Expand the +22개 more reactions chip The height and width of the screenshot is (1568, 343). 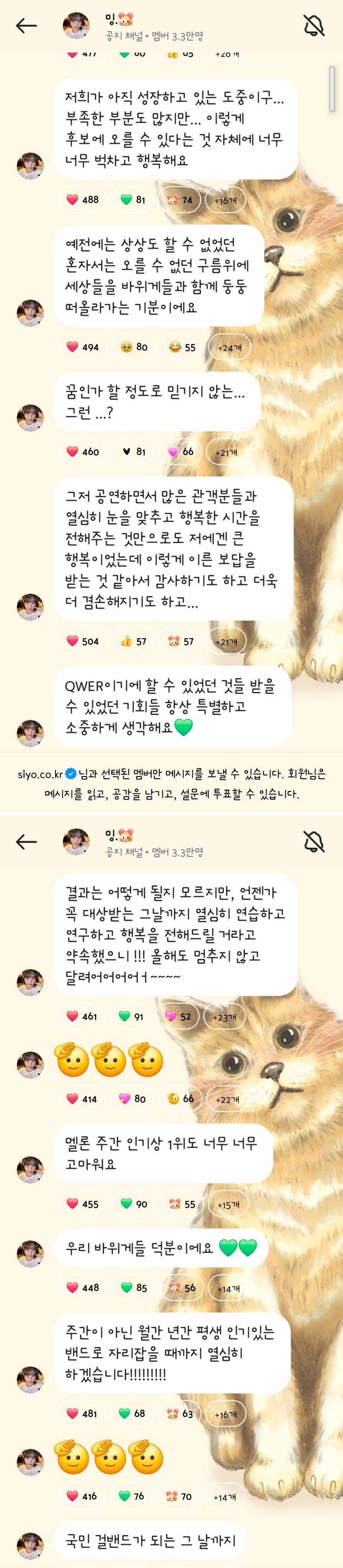[x=227, y=1099]
